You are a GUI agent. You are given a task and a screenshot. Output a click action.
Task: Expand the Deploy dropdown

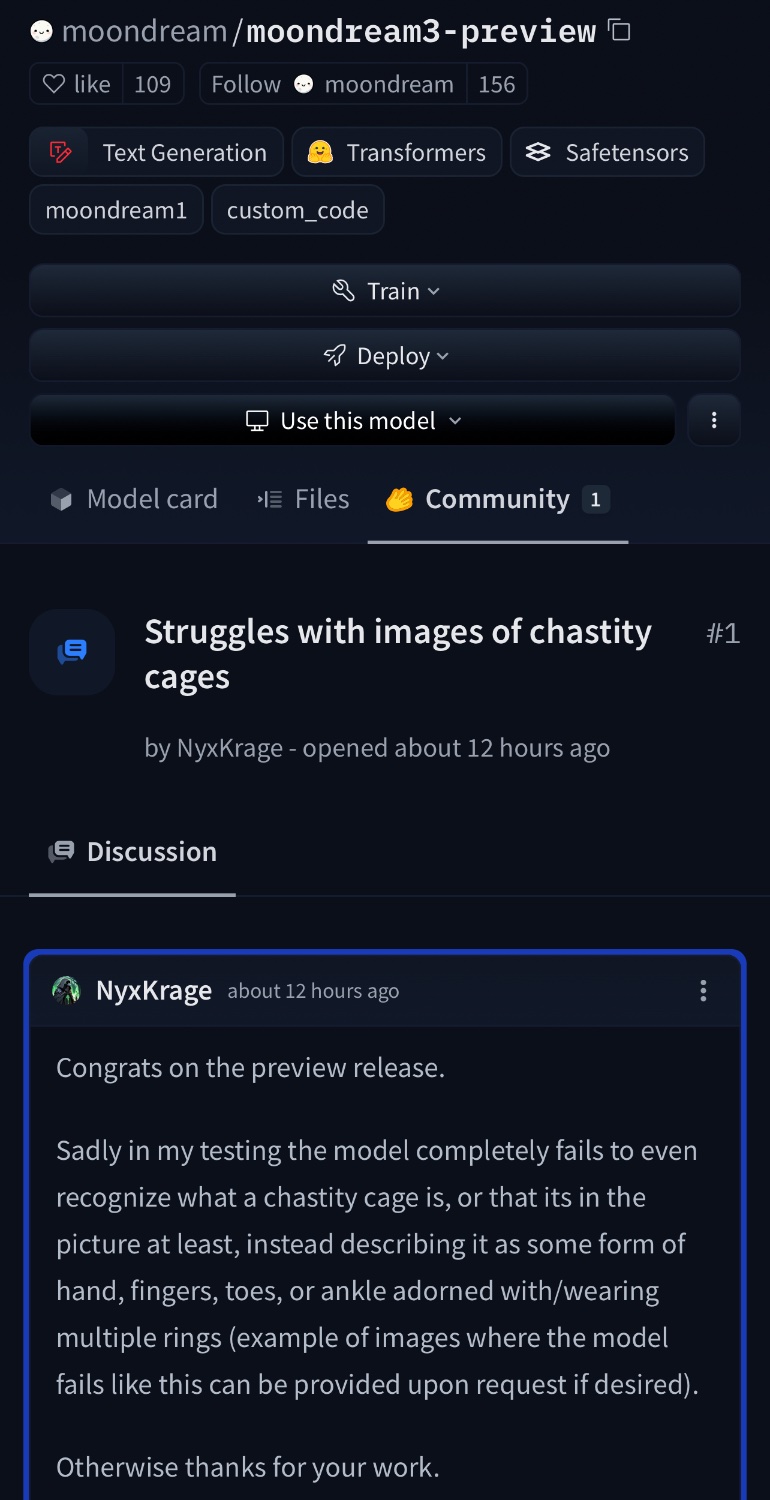click(x=385, y=356)
